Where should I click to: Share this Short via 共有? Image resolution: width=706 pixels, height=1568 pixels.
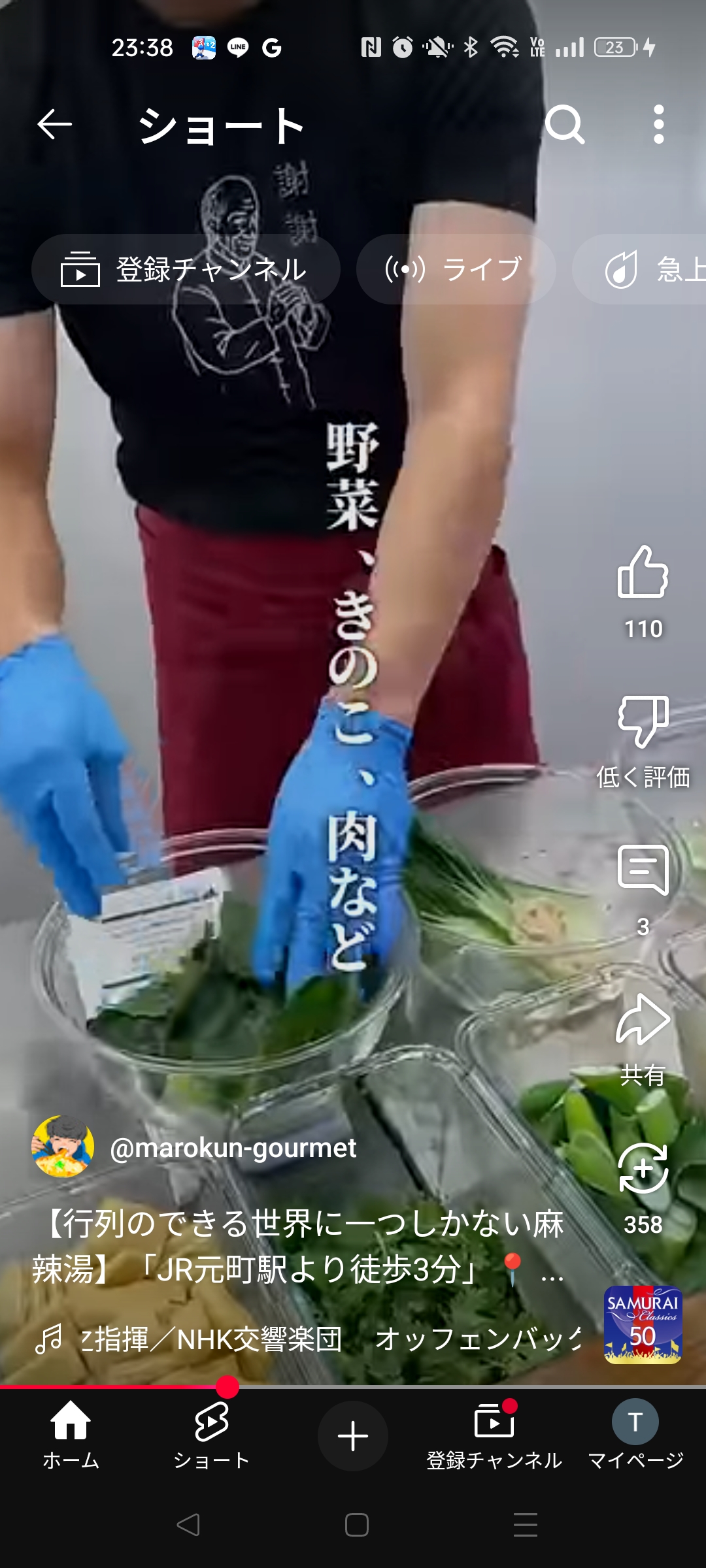[643, 1021]
